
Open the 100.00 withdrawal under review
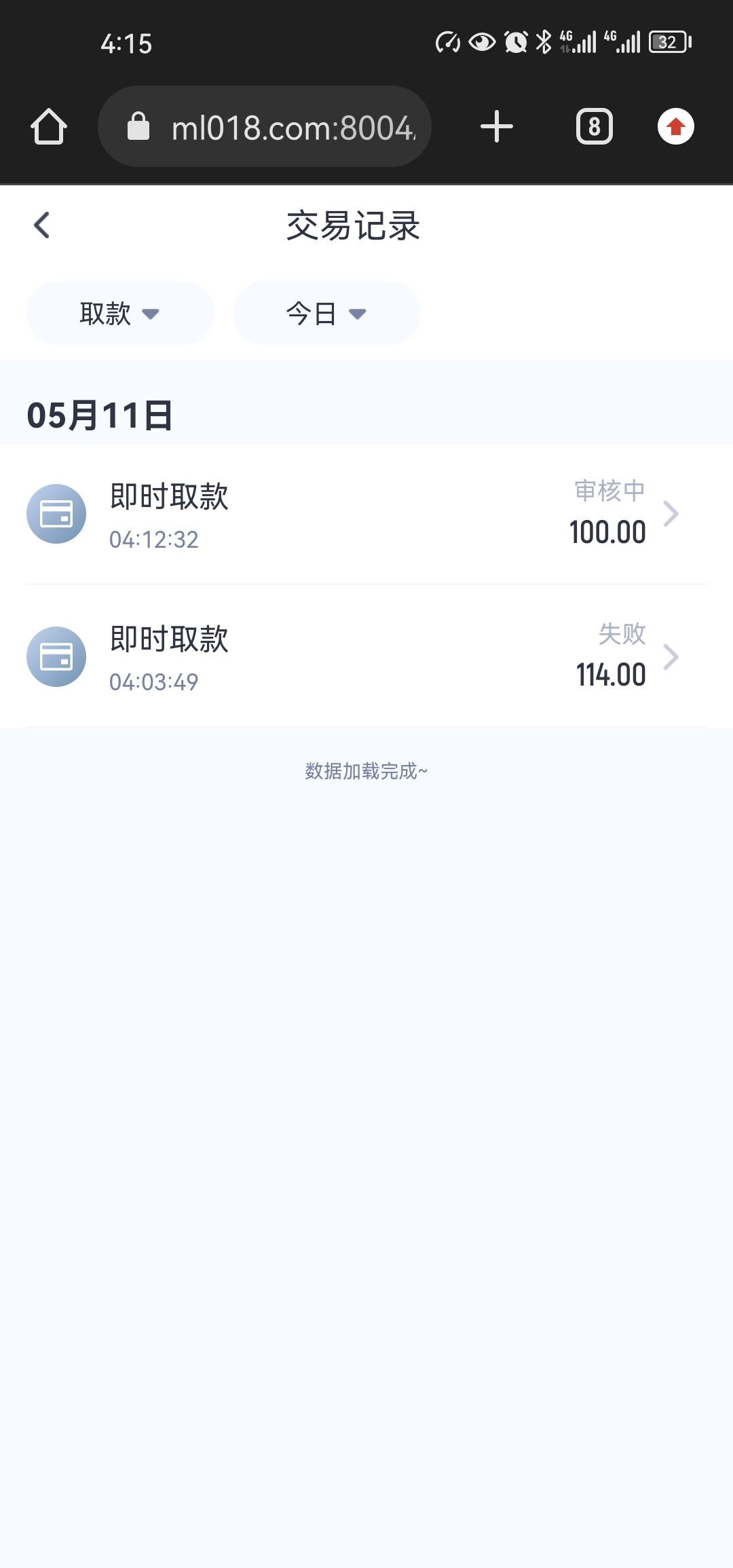click(366, 515)
